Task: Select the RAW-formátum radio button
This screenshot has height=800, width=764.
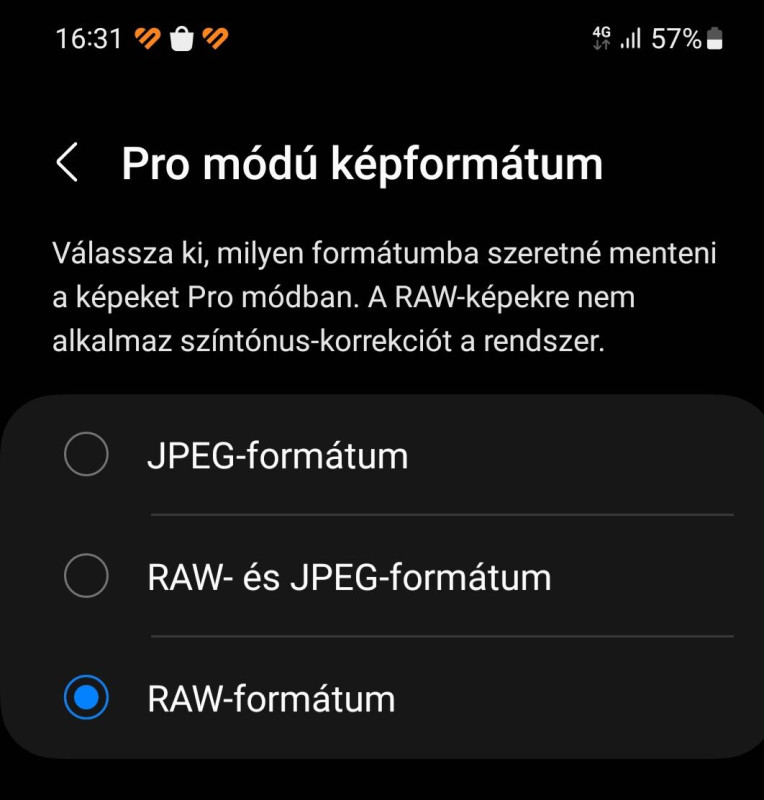Action: coord(86,698)
